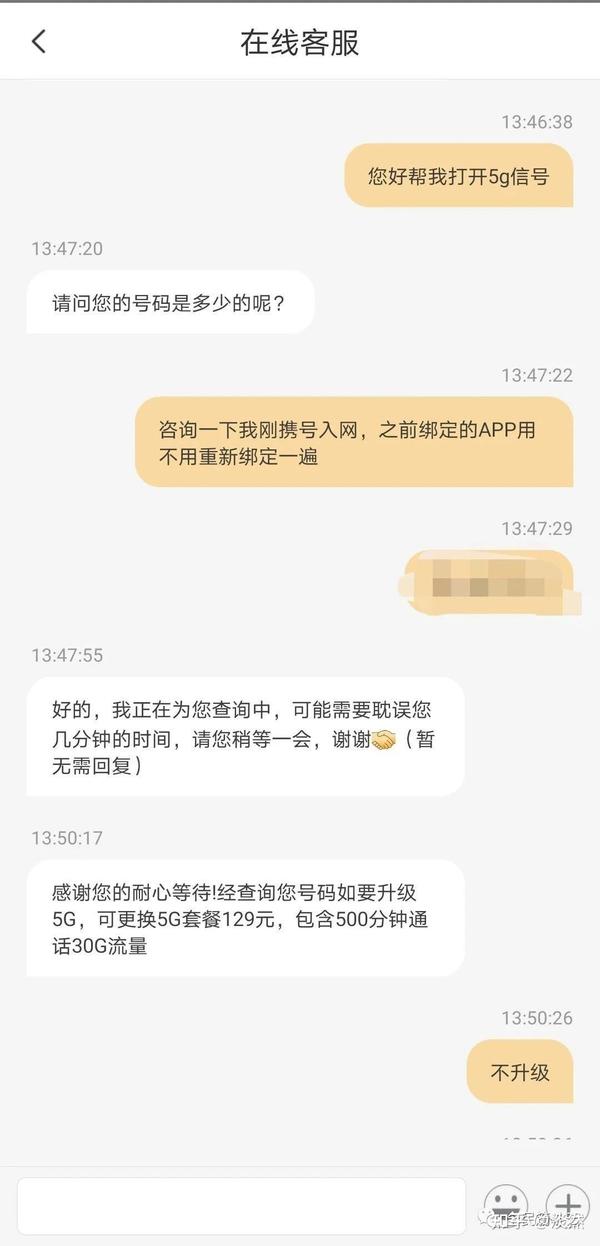This screenshot has height=1246, width=600.
Task: Go back from the 在线客服 chat
Action: (x=39, y=42)
